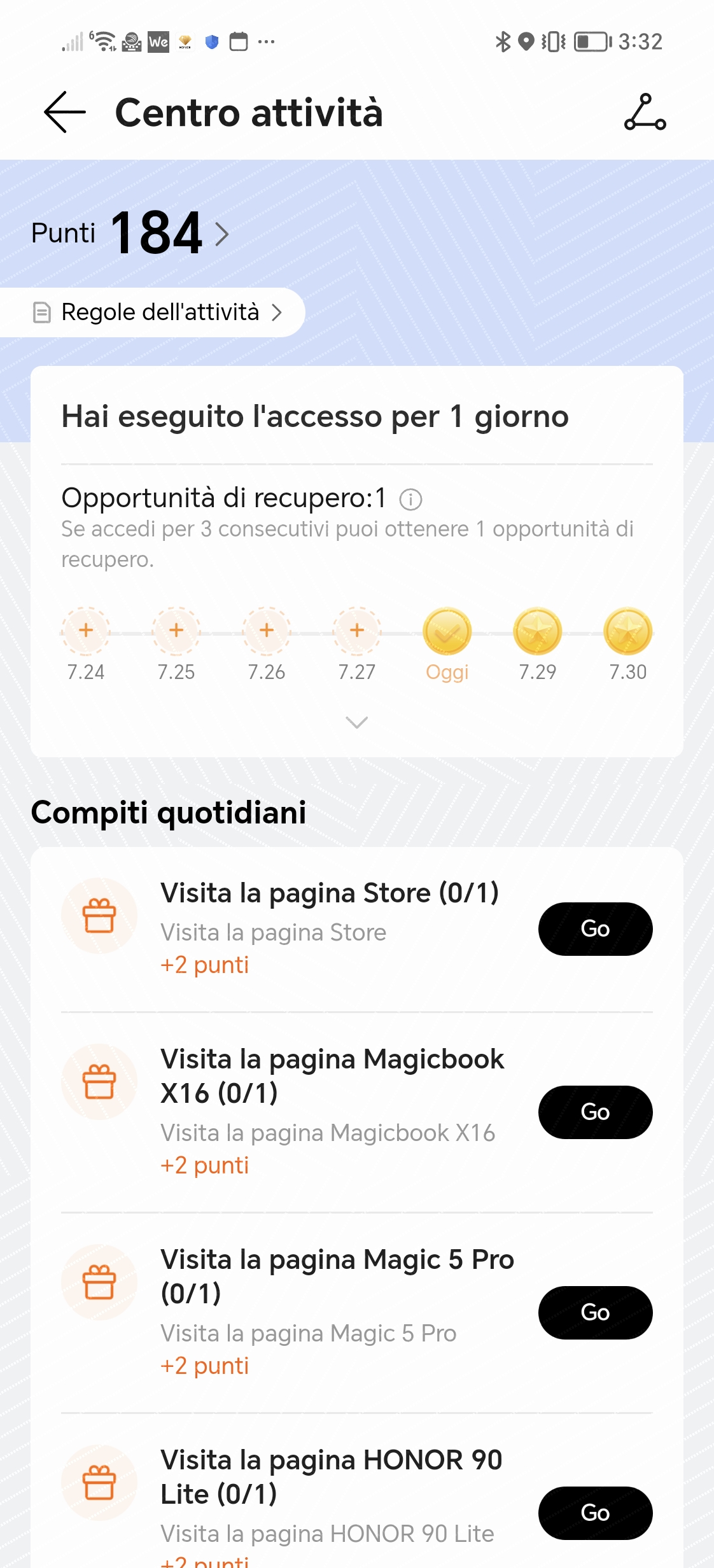Viewport: 714px width, 1568px height.
Task: Recover the missed check-in for 7.25
Action: tap(176, 631)
